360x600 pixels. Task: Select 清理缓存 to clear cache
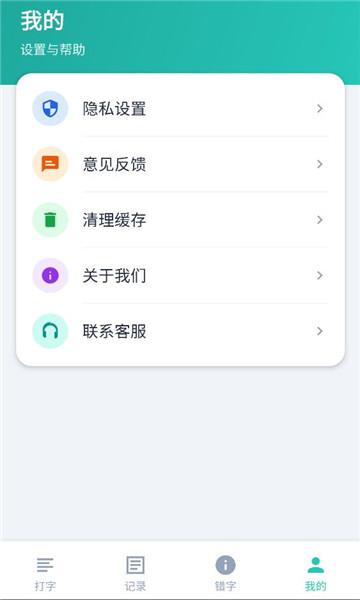[x=180, y=220]
